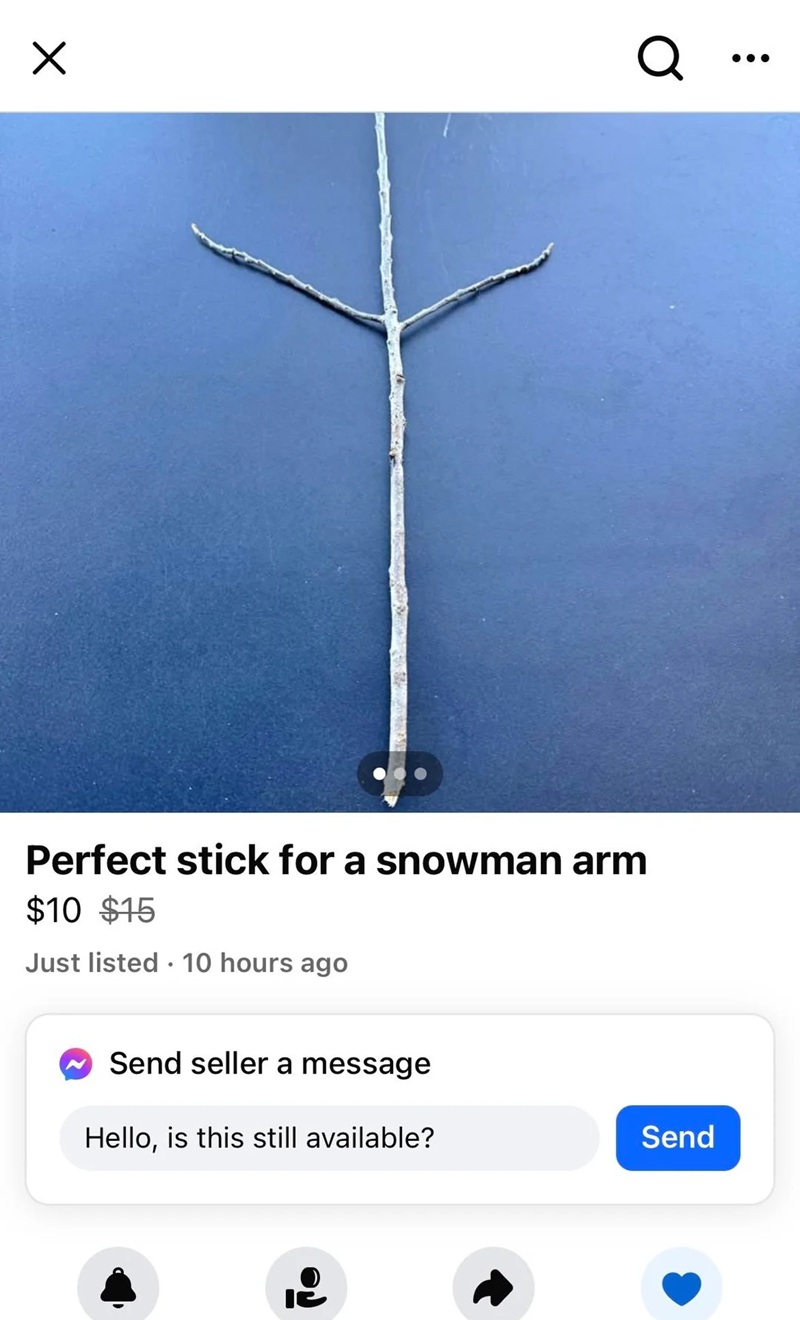Viewport: 800px width, 1320px height.
Task: Click Send to message the seller
Action: tap(677, 1137)
